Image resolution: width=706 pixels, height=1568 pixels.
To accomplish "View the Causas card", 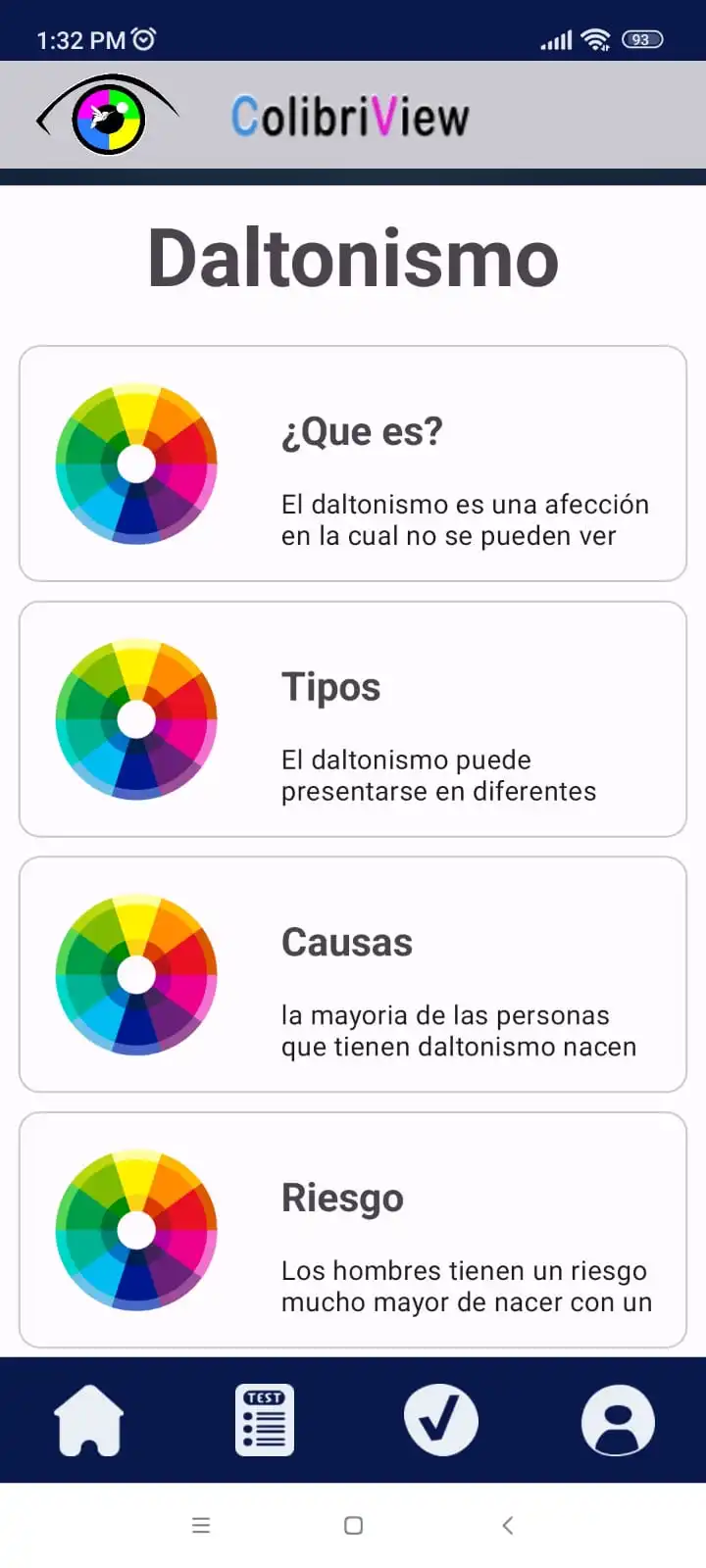I will [353, 974].
